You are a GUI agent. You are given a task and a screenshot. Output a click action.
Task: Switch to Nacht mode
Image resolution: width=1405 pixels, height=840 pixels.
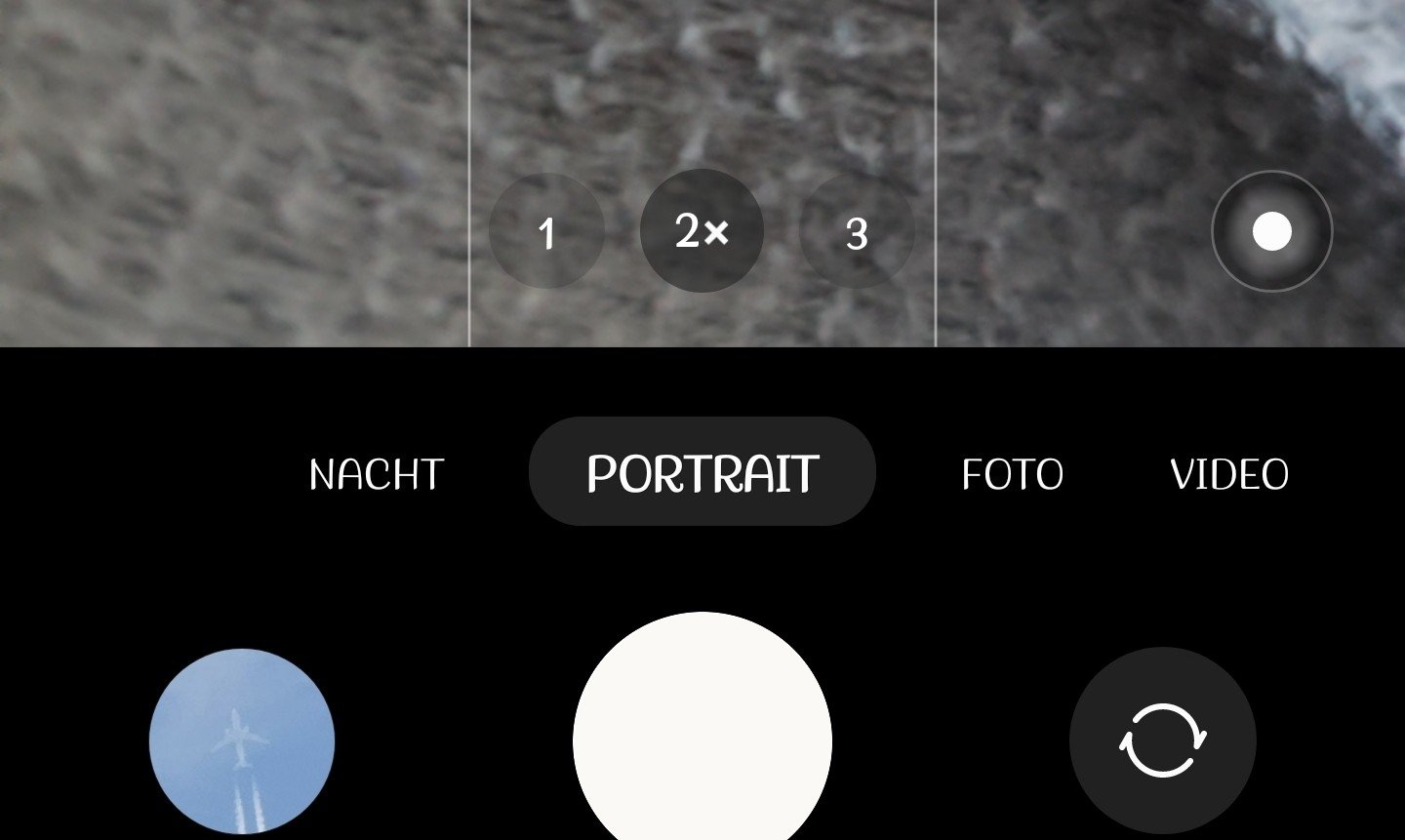point(377,474)
